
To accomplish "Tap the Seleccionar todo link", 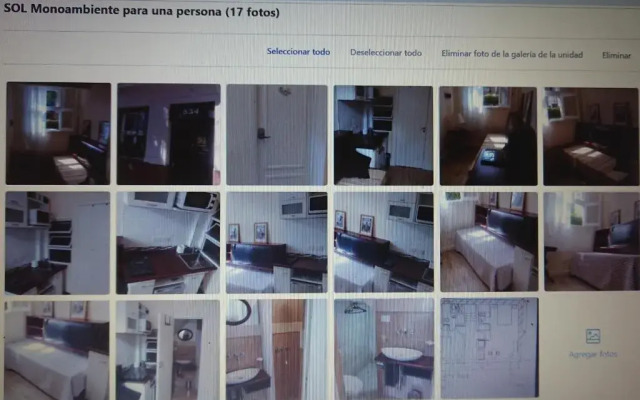I will tap(298, 52).
